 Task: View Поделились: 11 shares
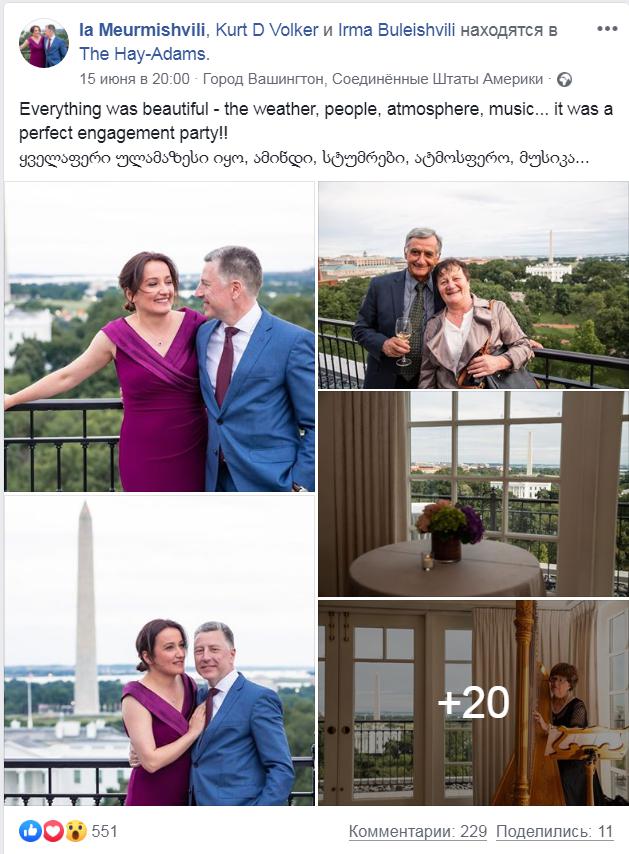pyautogui.click(x=554, y=831)
